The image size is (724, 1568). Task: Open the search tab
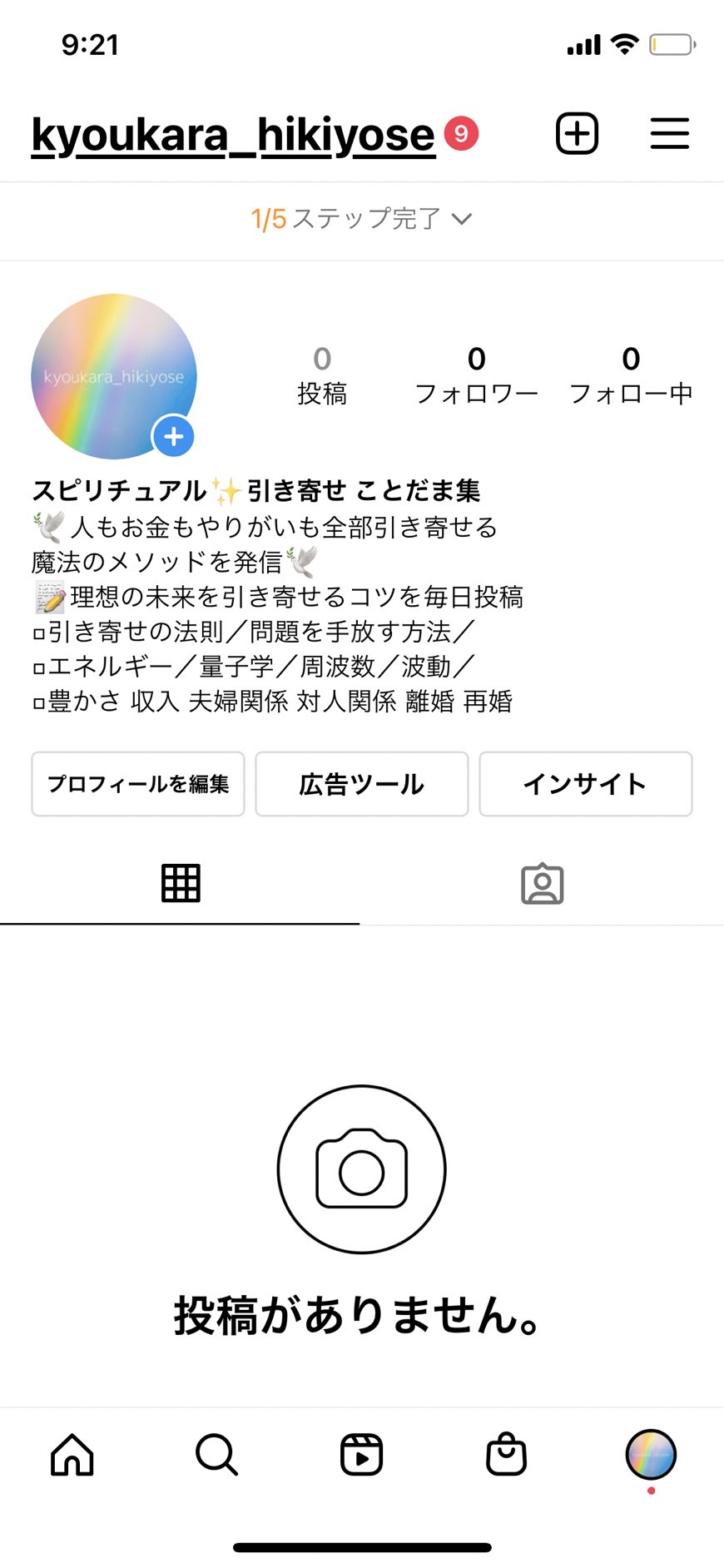217,1454
